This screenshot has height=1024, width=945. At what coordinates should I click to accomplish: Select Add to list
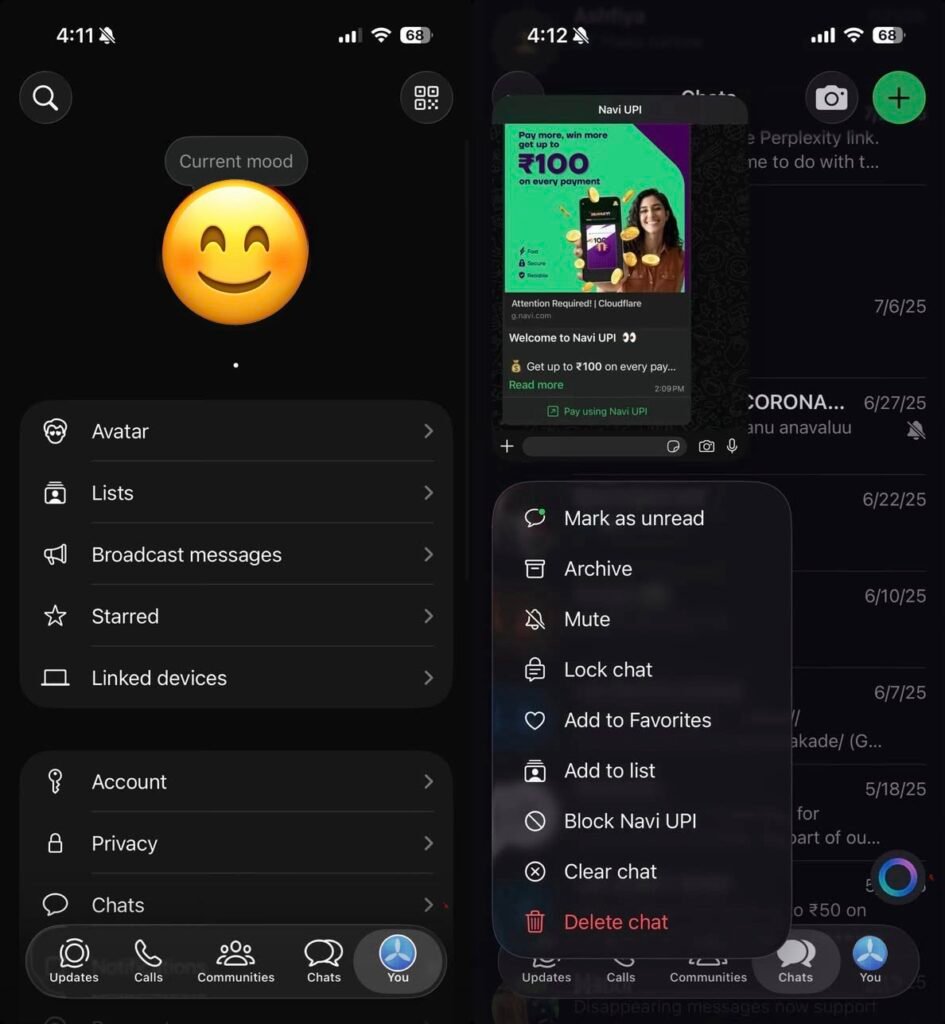[609, 771]
